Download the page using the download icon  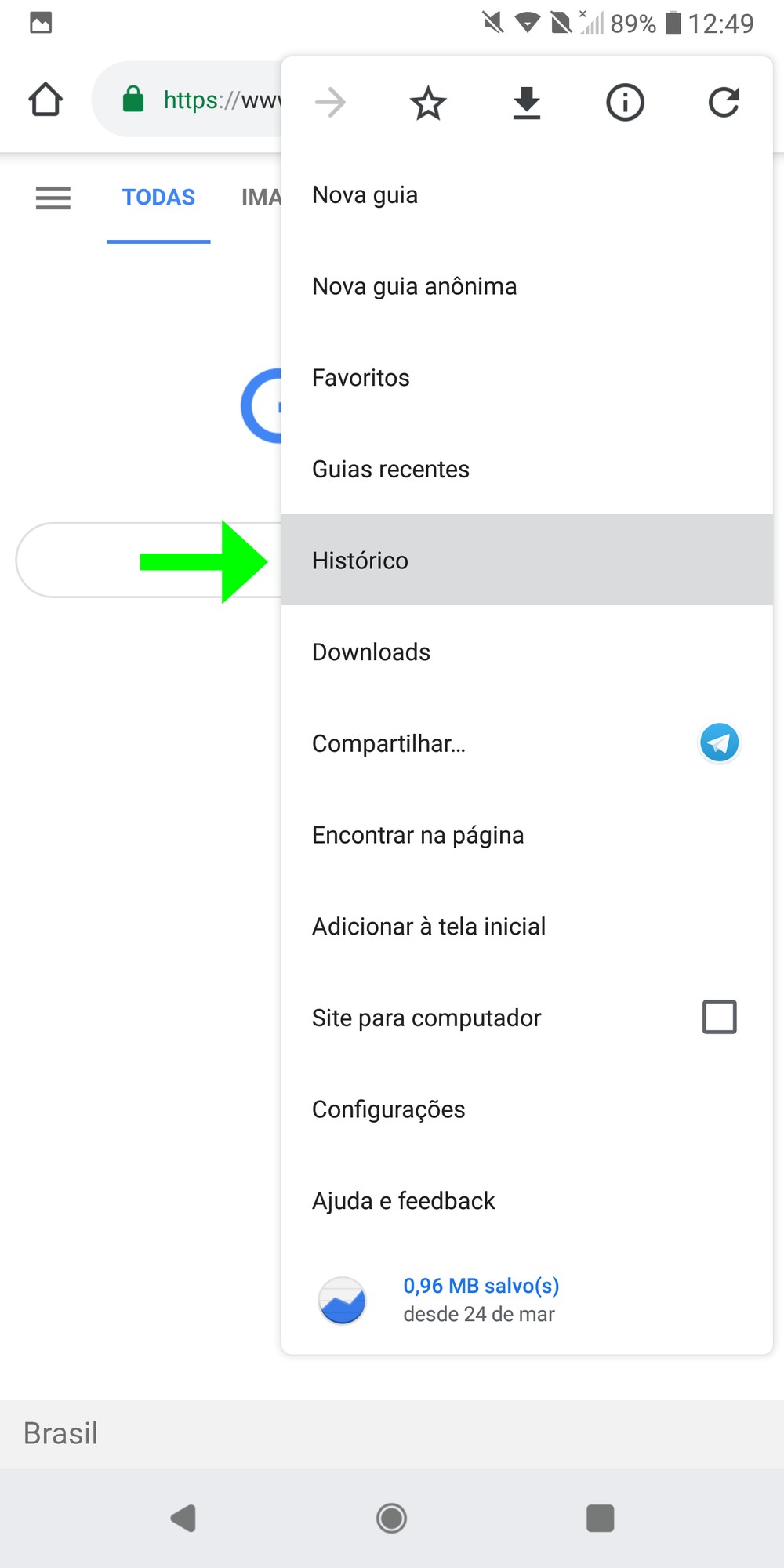[527, 103]
